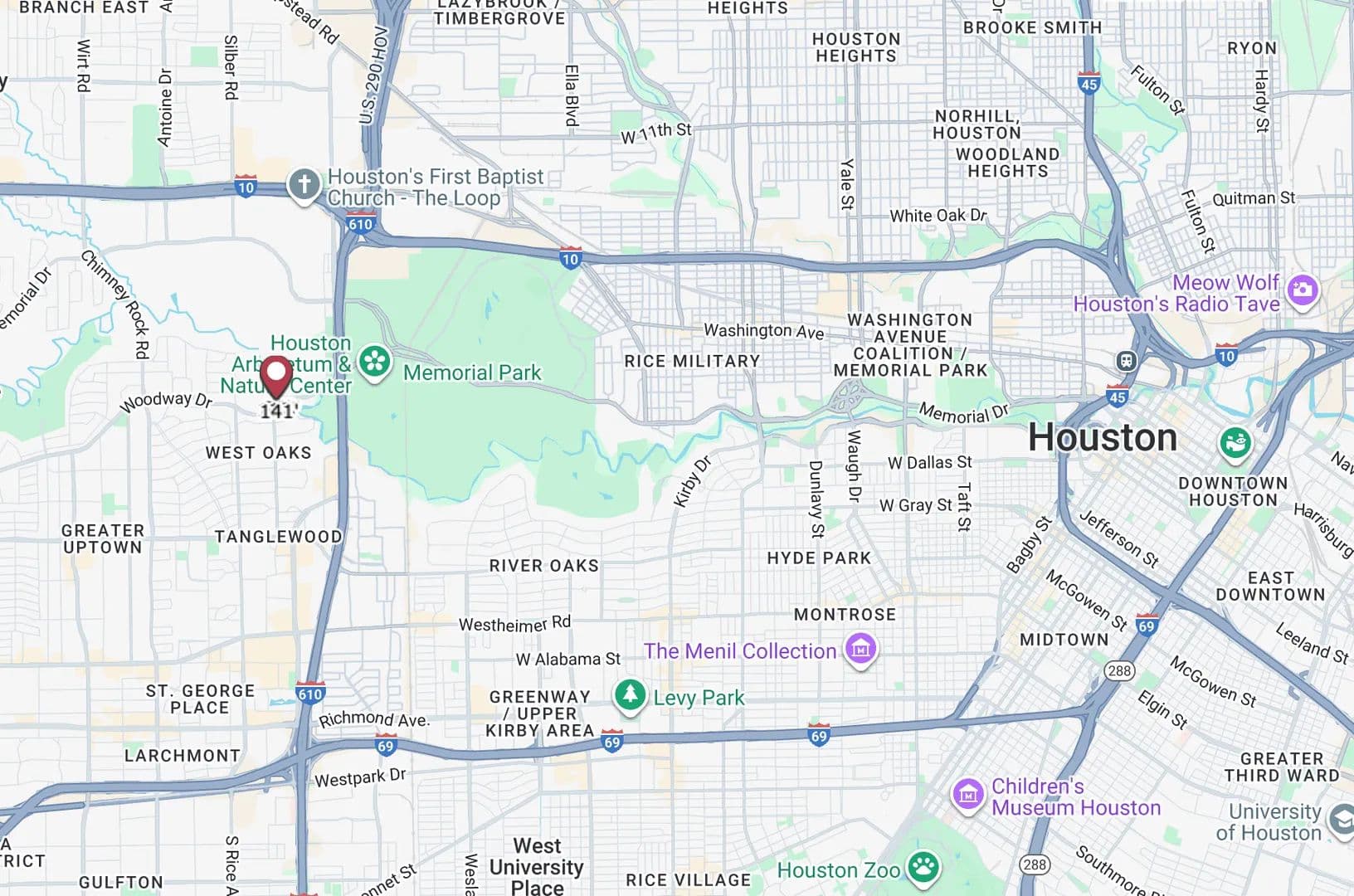Tap the red location pin marker
Screen dimensions: 1354x896
pos(276,377)
